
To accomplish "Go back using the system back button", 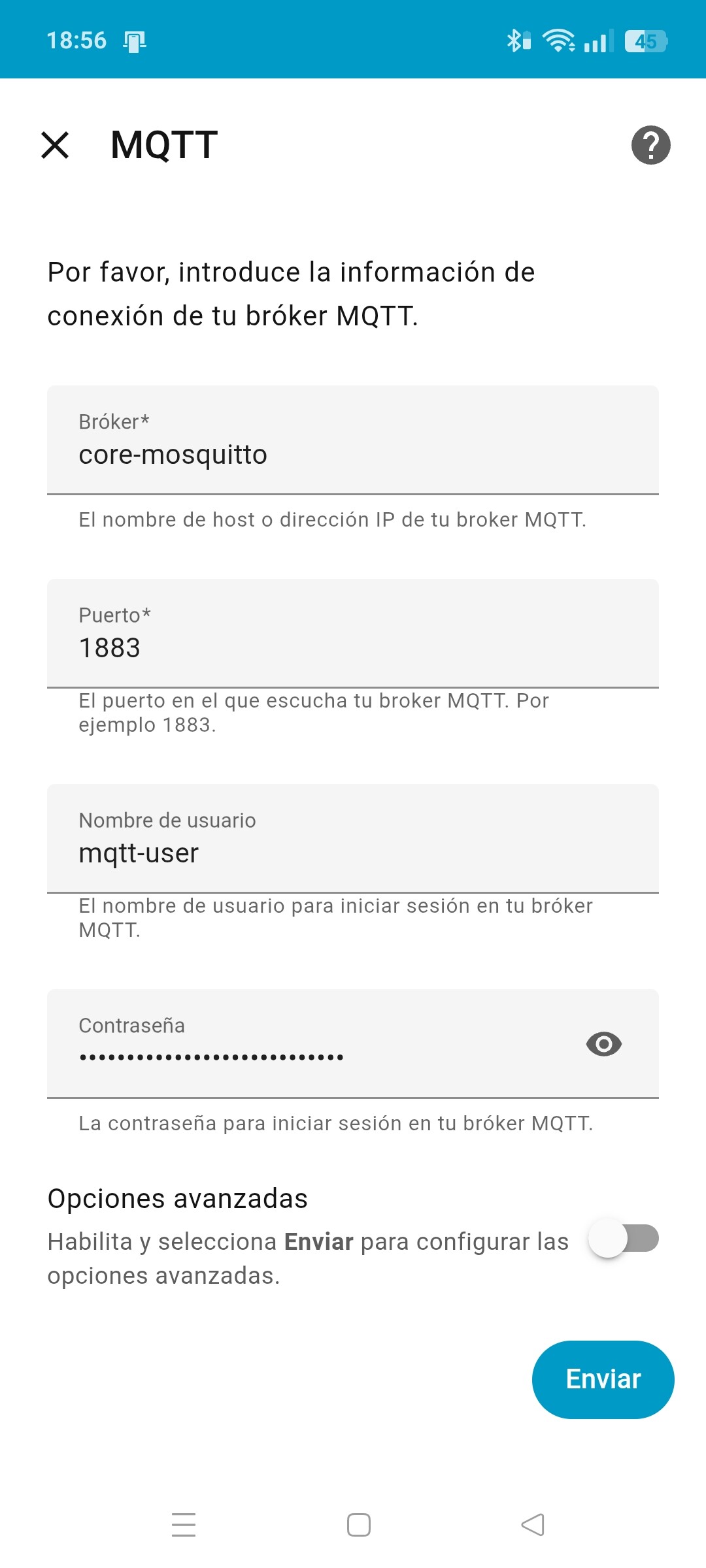I will [533, 1525].
